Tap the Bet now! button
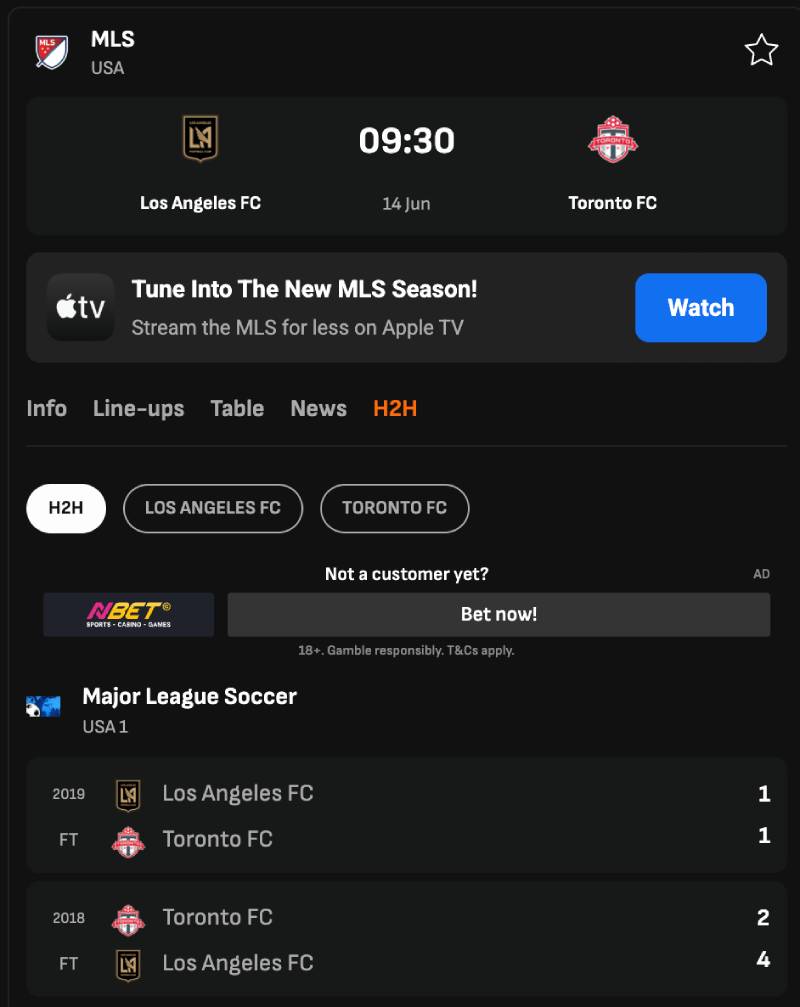800x1007 pixels. click(x=498, y=614)
